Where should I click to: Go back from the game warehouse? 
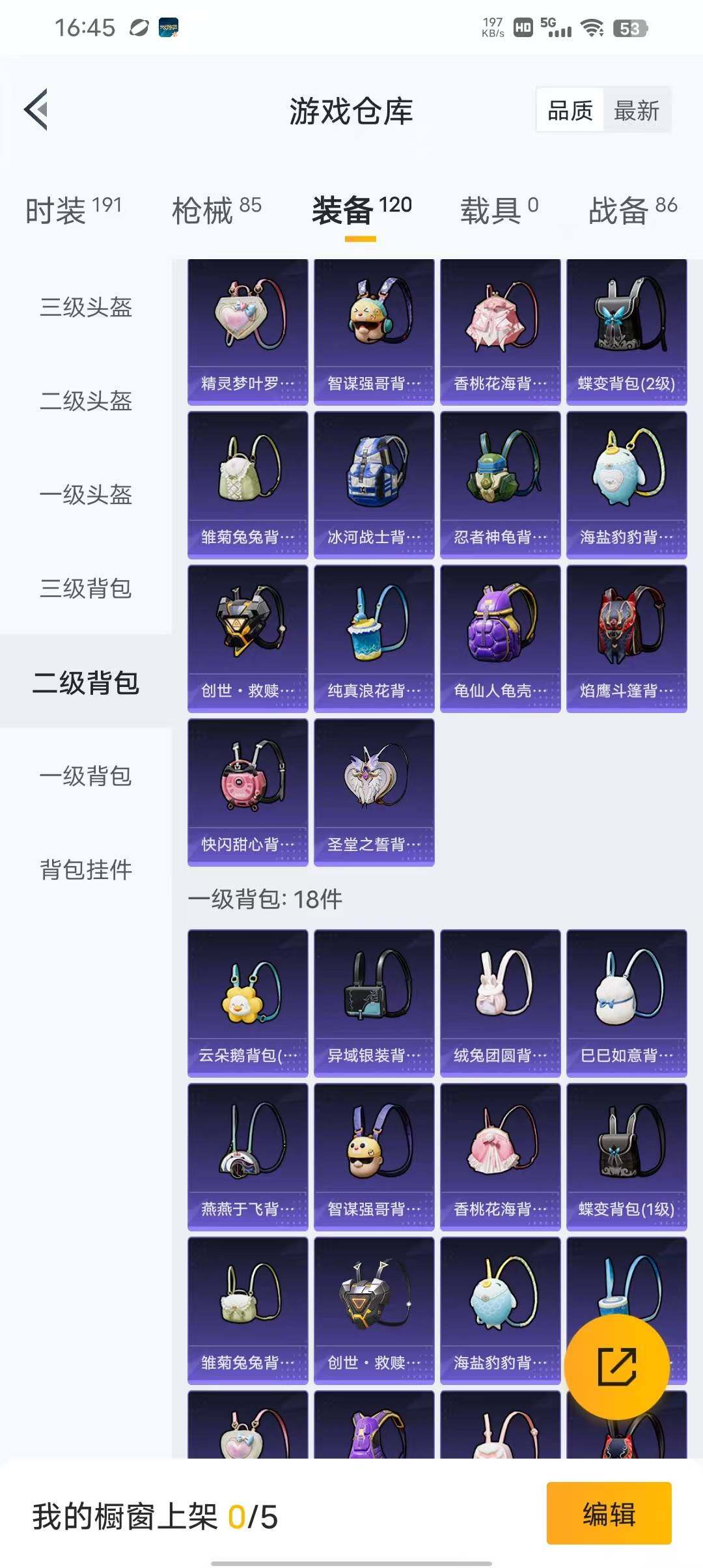(x=36, y=109)
